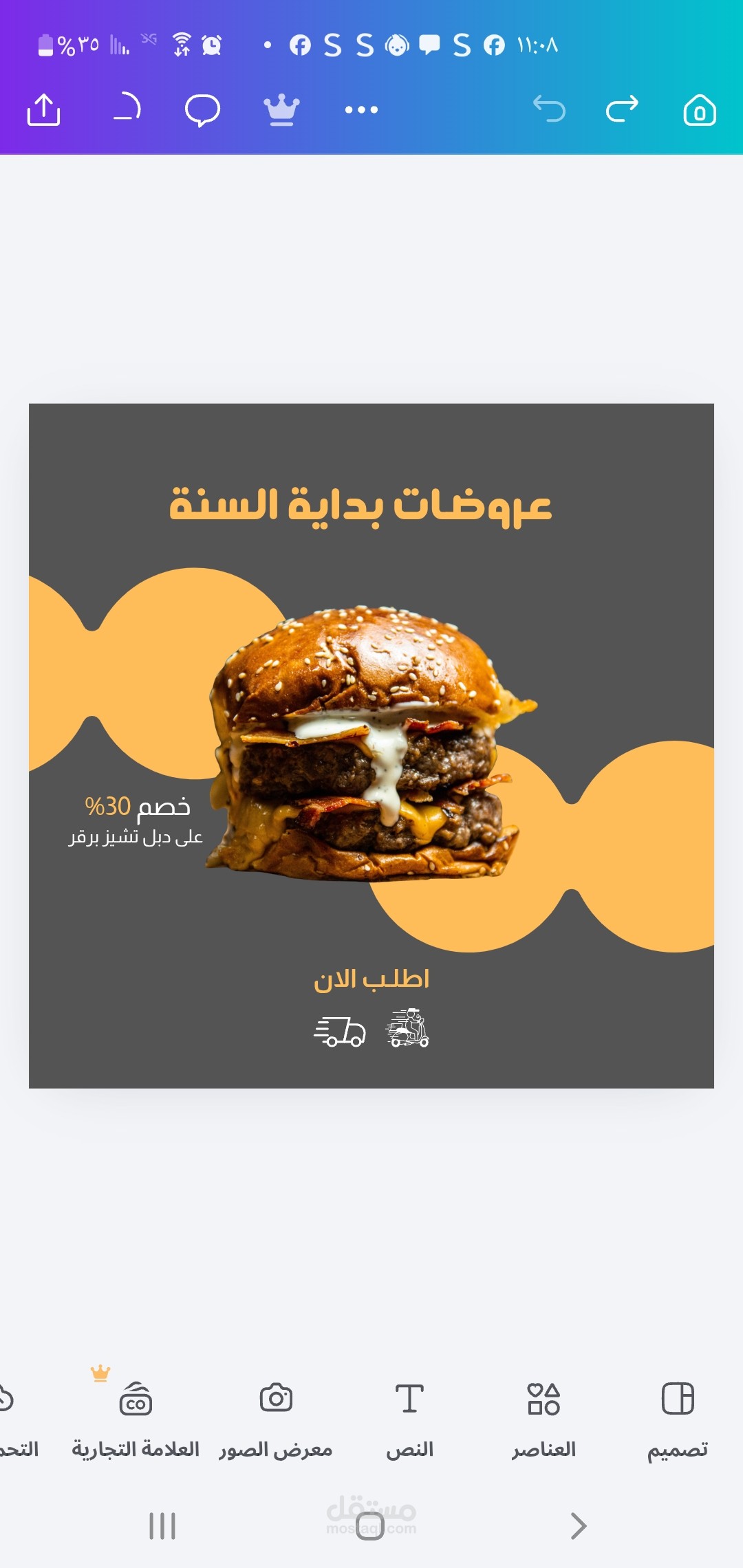Image resolution: width=743 pixels, height=1568 pixels.
Task: Tap the undo arrow in the toolbar
Action: tap(548, 109)
